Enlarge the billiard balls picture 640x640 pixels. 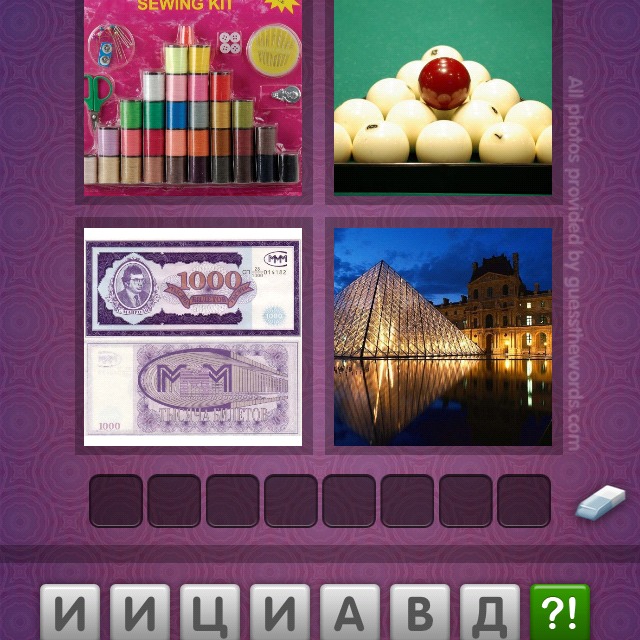tap(443, 96)
